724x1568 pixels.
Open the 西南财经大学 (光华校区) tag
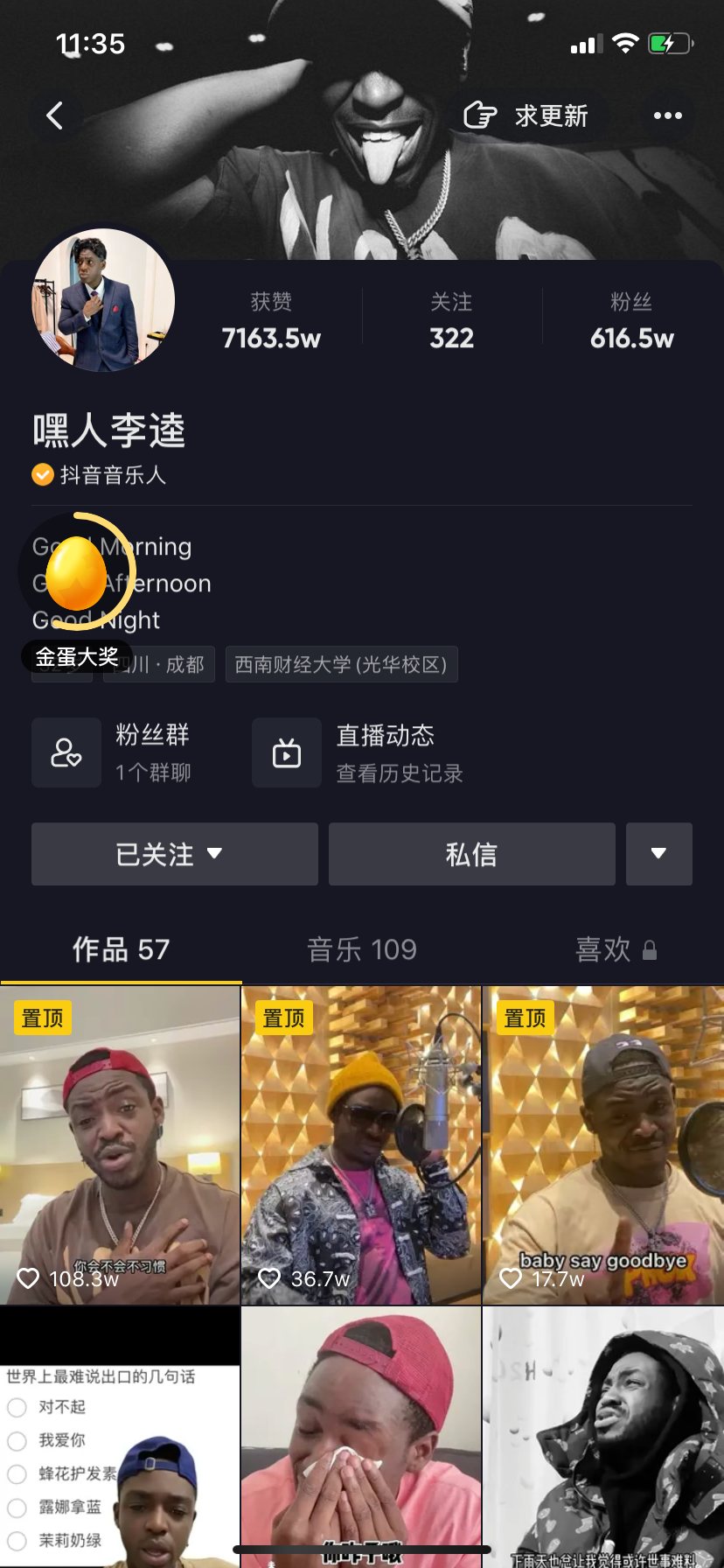tap(341, 665)
